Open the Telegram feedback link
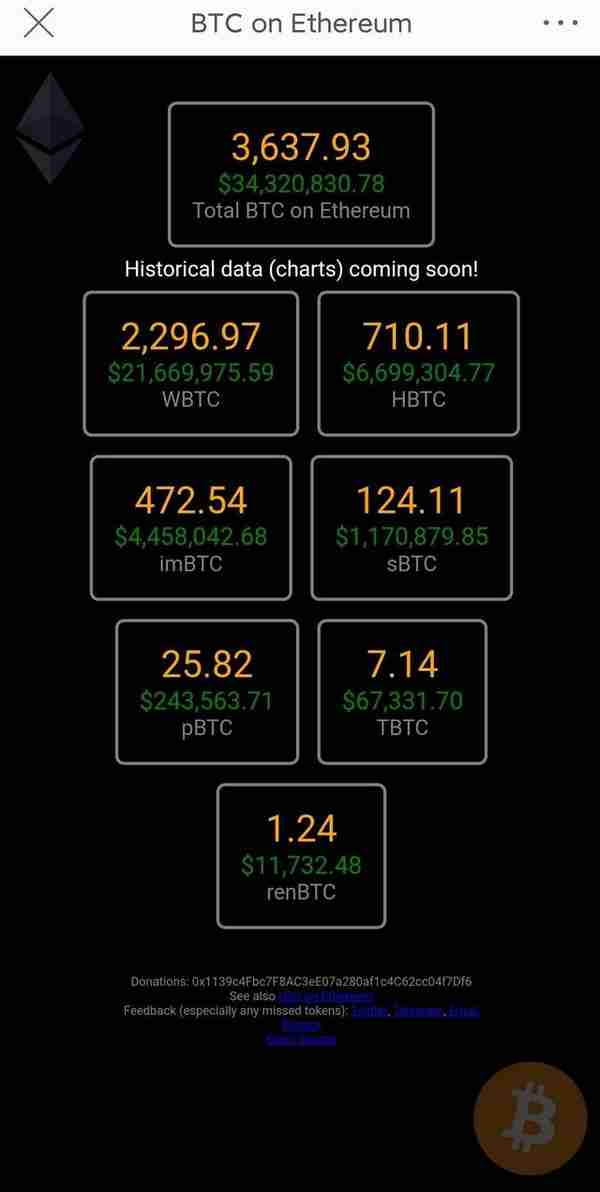The image size is (600, 1192). (417, 1011)
